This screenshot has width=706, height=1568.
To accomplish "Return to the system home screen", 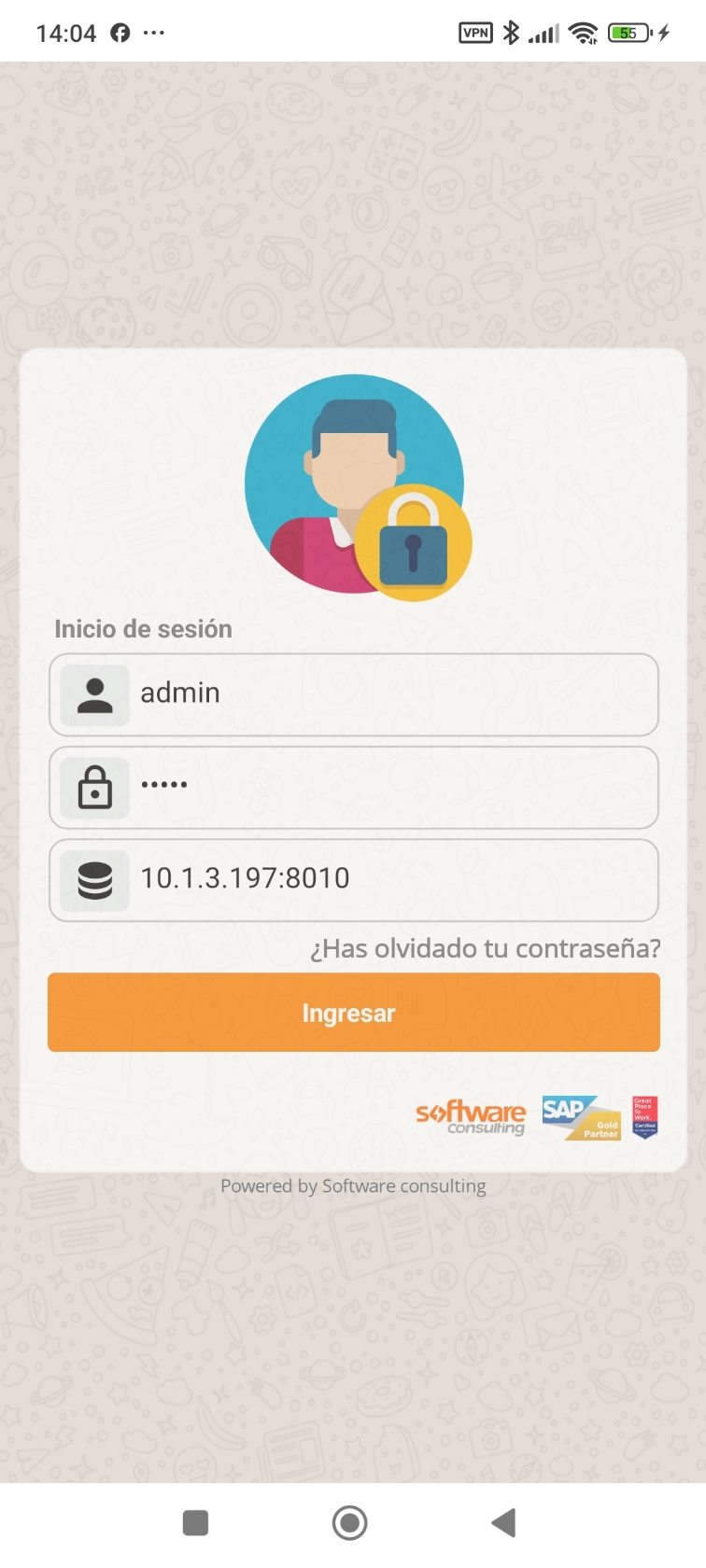I will [x=349, y=1522].
